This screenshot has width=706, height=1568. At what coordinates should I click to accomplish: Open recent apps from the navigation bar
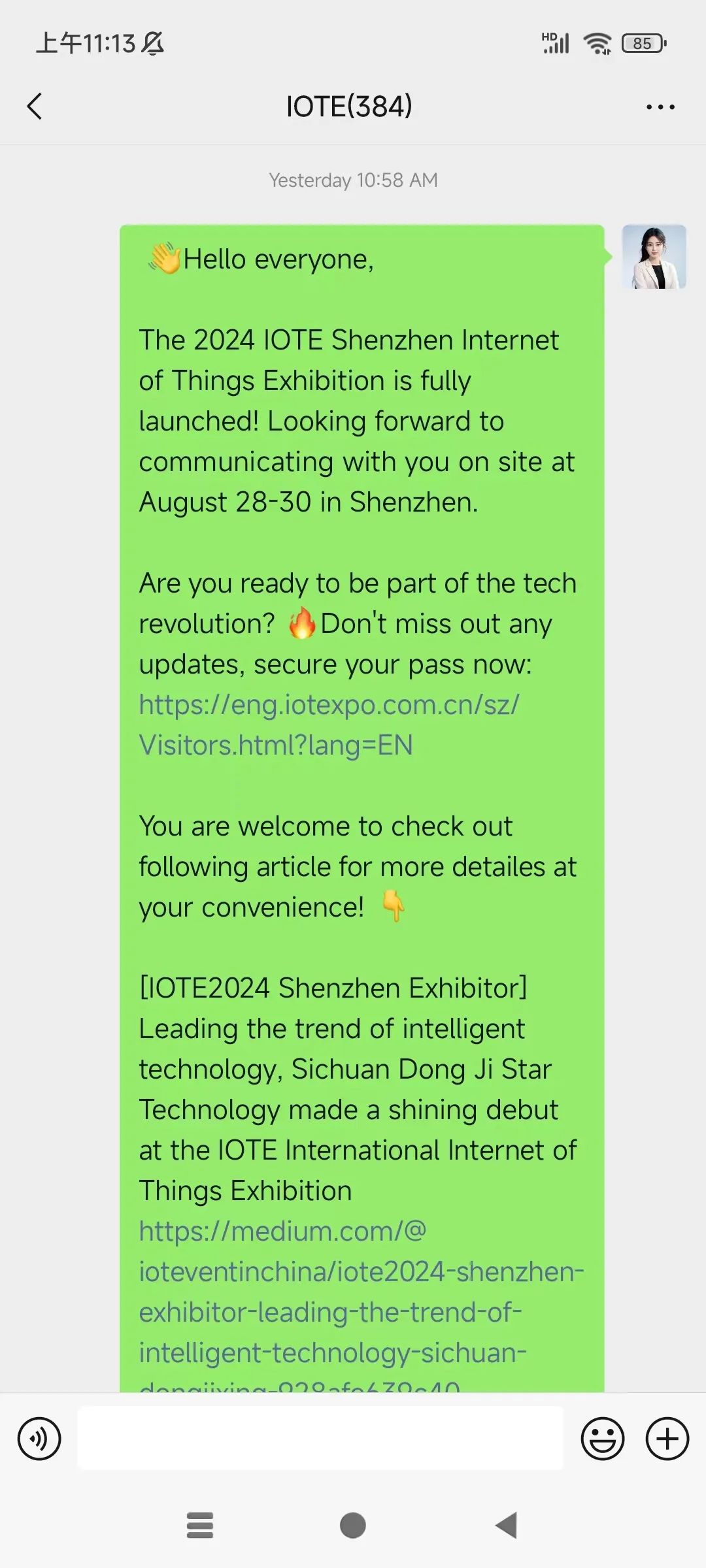[x=200, y=1526]
